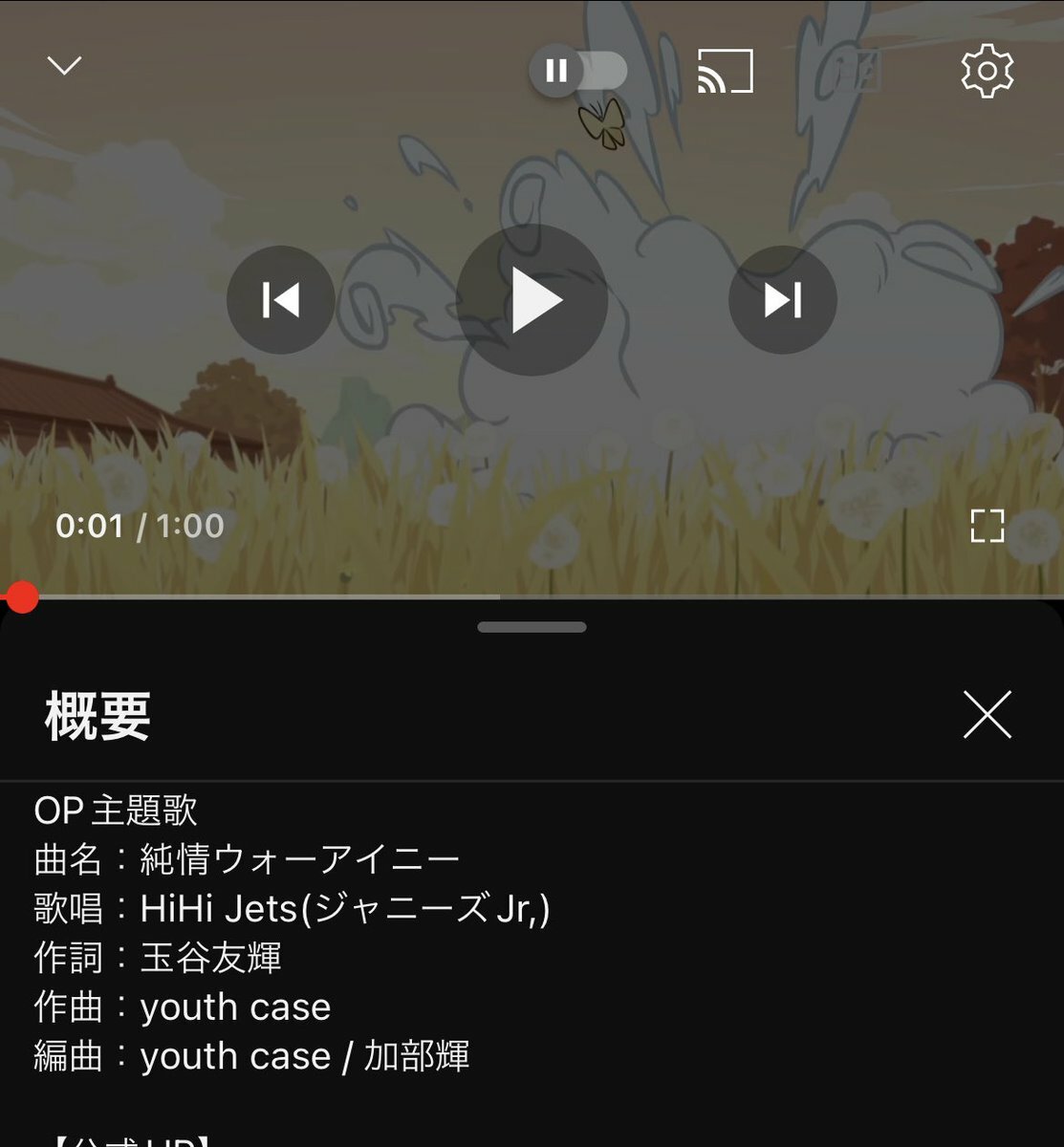Toggle the autoplay switch
This screenshot has height=1147, width=1064.
coord(578,72)
